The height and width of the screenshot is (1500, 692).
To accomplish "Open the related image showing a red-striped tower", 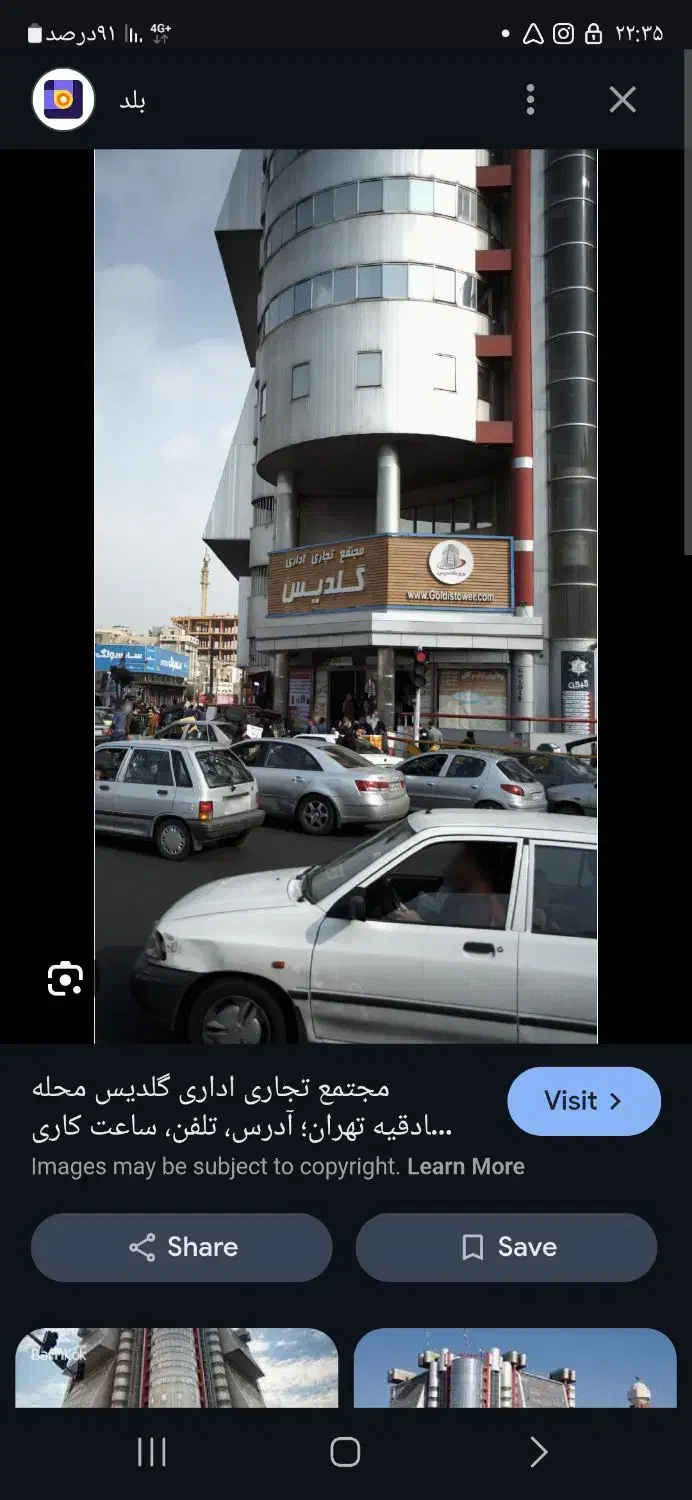I will pos(176,1367).
